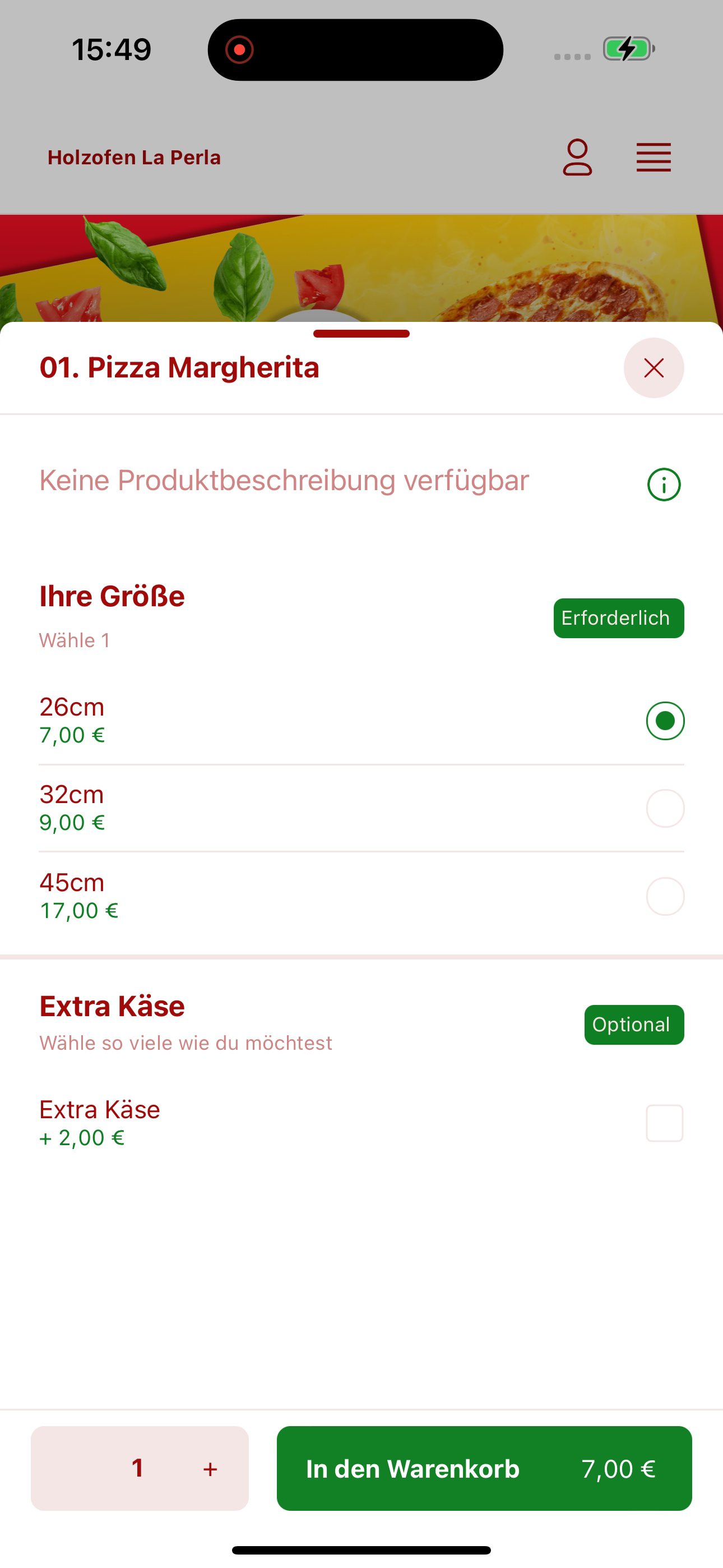Check the Extra Käse checkbox

(x=665, y=1123)
